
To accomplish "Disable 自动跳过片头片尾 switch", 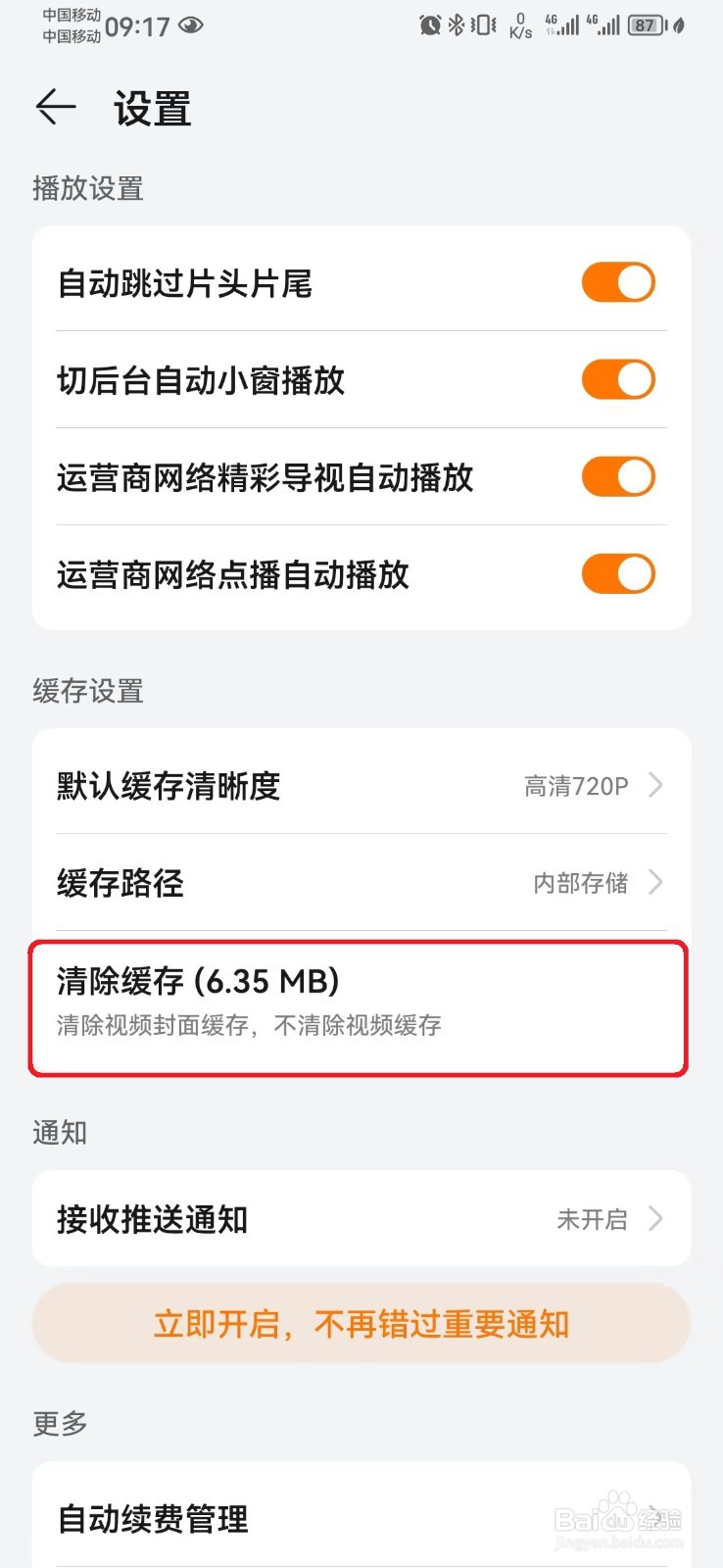I will 618,282.
